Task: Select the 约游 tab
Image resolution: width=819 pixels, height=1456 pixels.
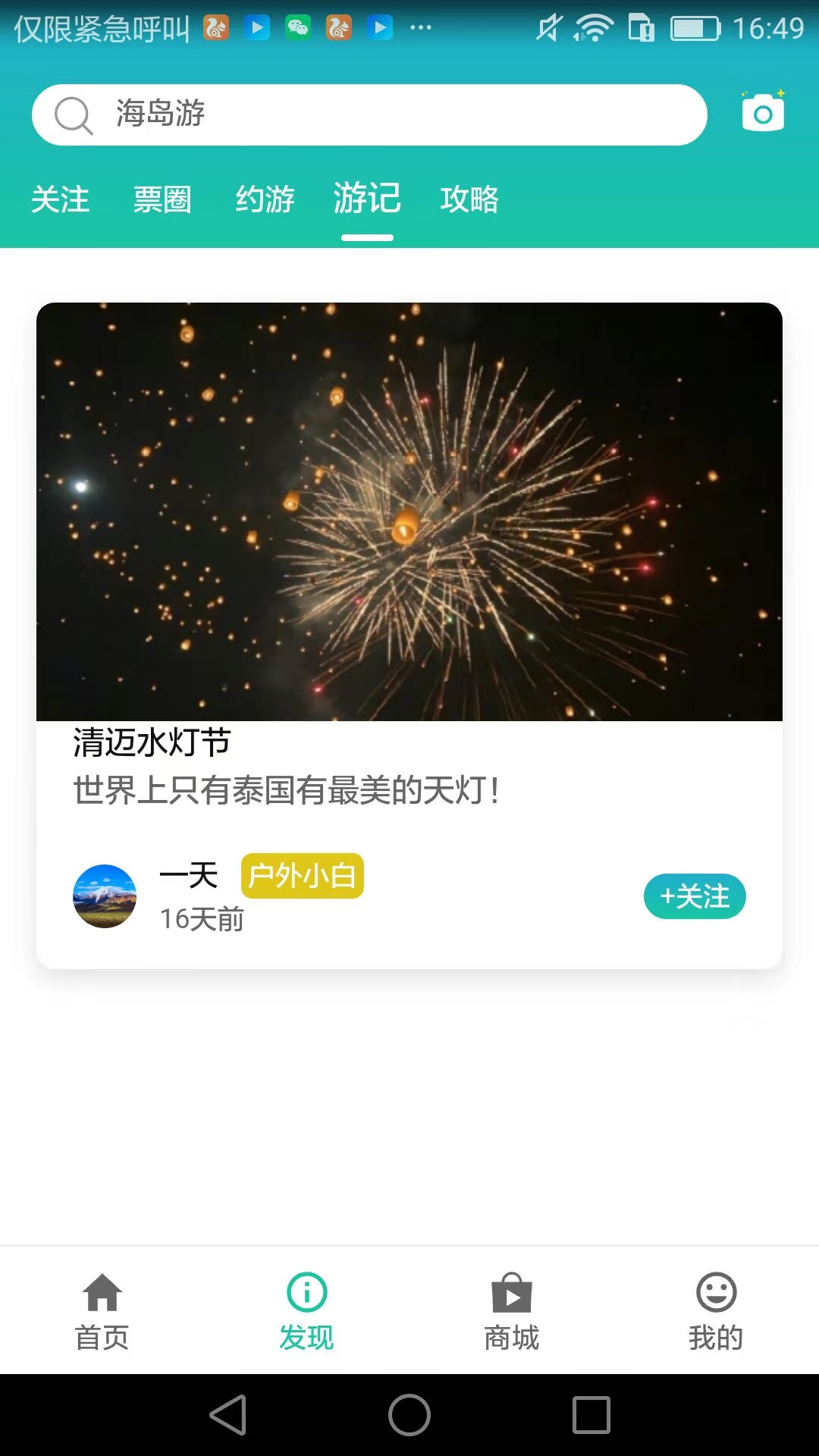Action: 265,200
